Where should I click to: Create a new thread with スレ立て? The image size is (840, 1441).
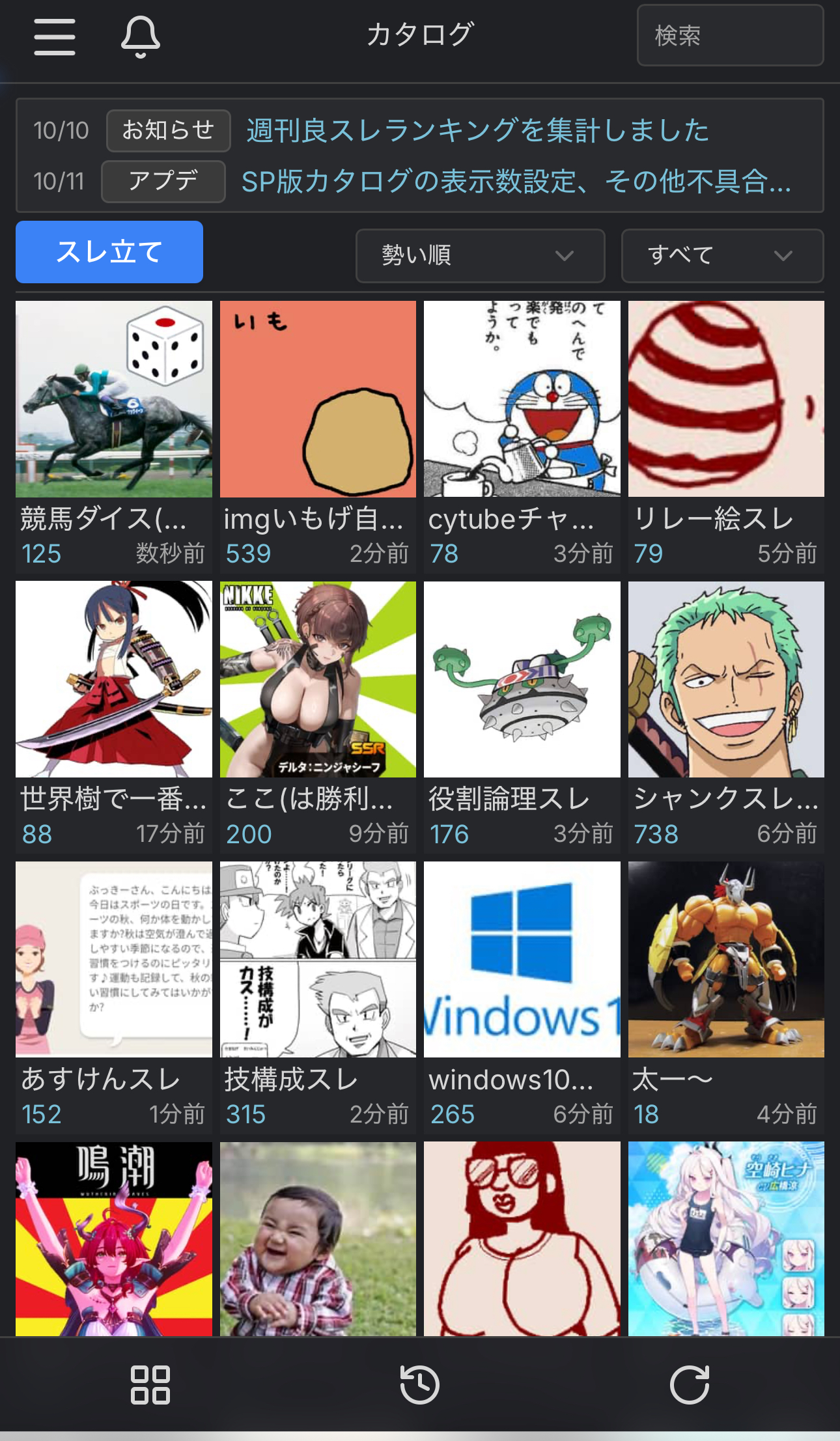coord(109,252)
